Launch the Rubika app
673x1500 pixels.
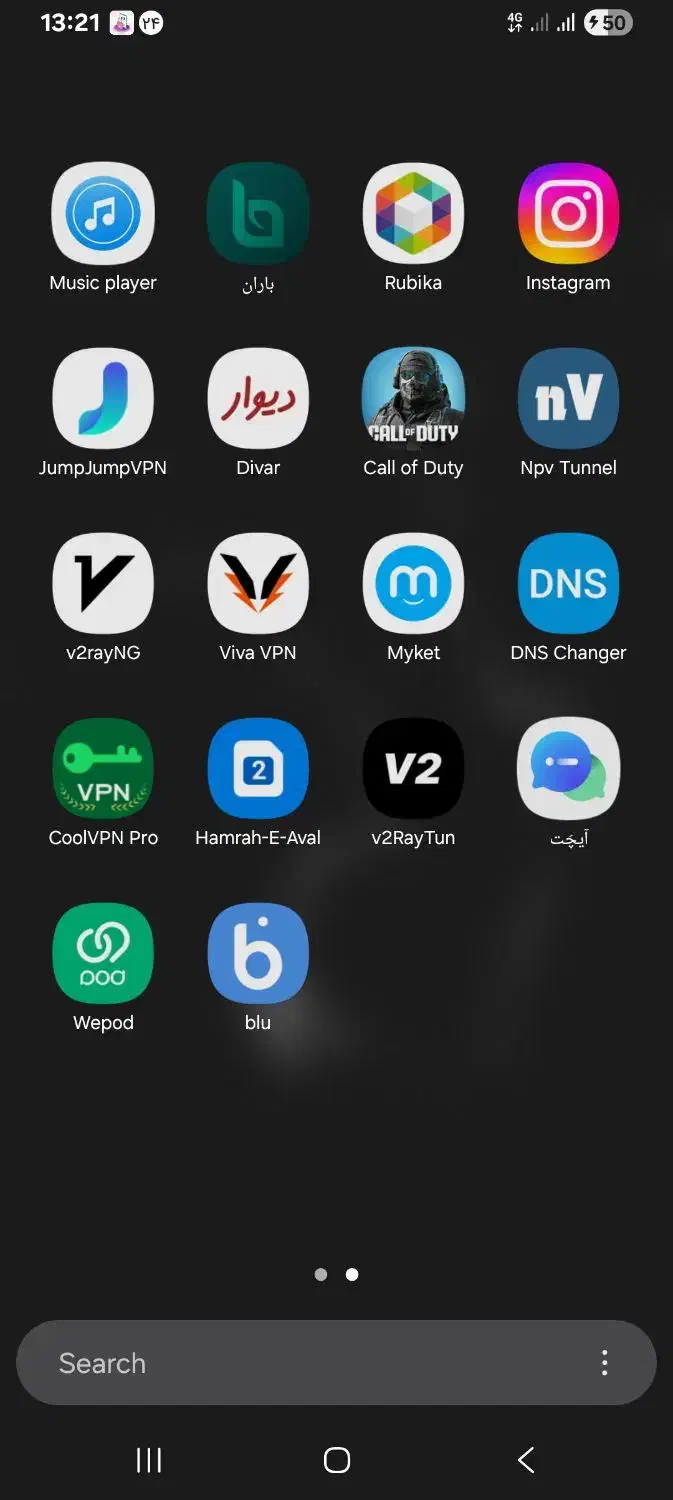pos(413,213)
